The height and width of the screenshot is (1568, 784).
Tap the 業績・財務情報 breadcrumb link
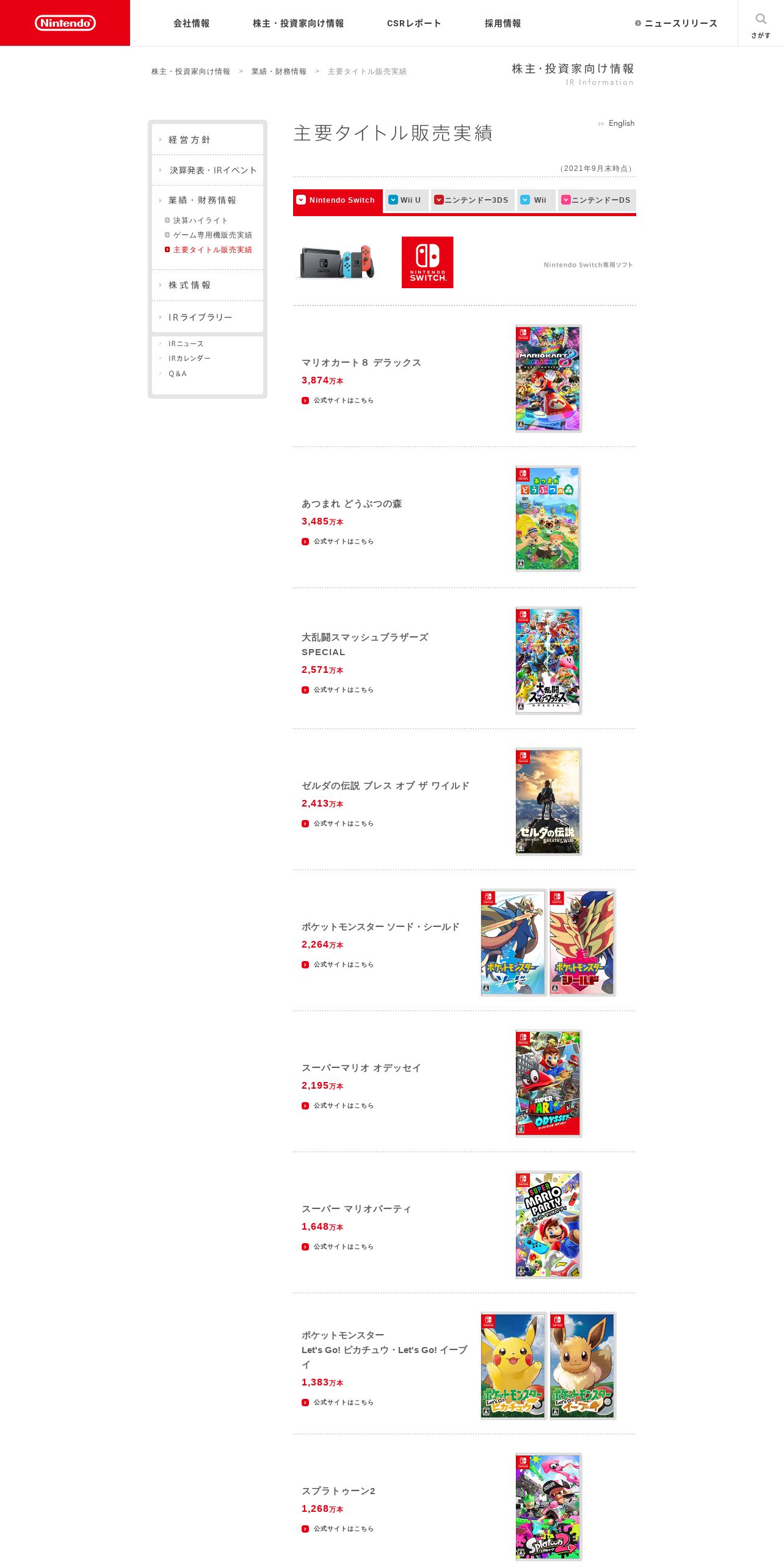279,71
